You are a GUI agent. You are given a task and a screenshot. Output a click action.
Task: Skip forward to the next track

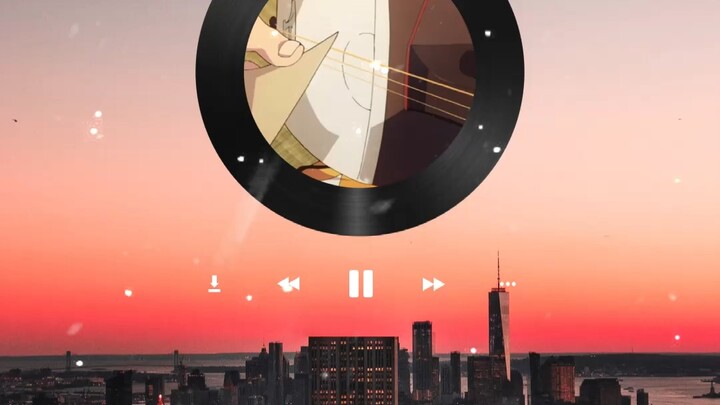click(433, 284)
